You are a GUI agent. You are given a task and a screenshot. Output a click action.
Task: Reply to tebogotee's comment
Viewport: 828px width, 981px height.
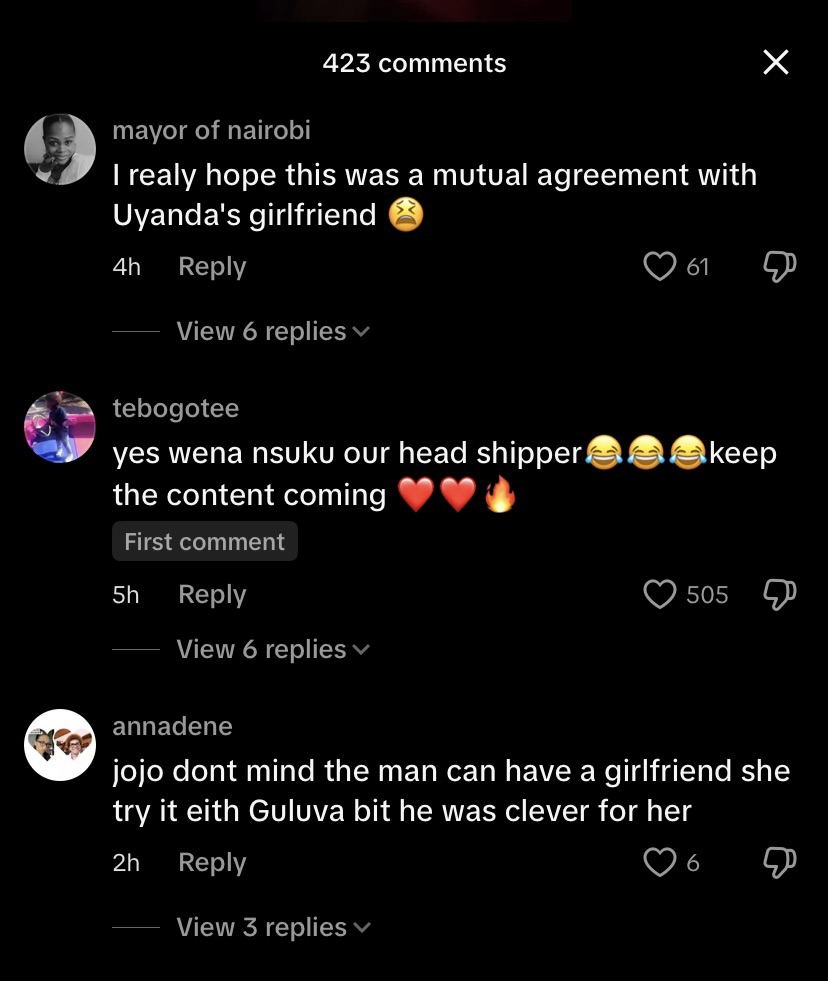(x=212, y=595)
